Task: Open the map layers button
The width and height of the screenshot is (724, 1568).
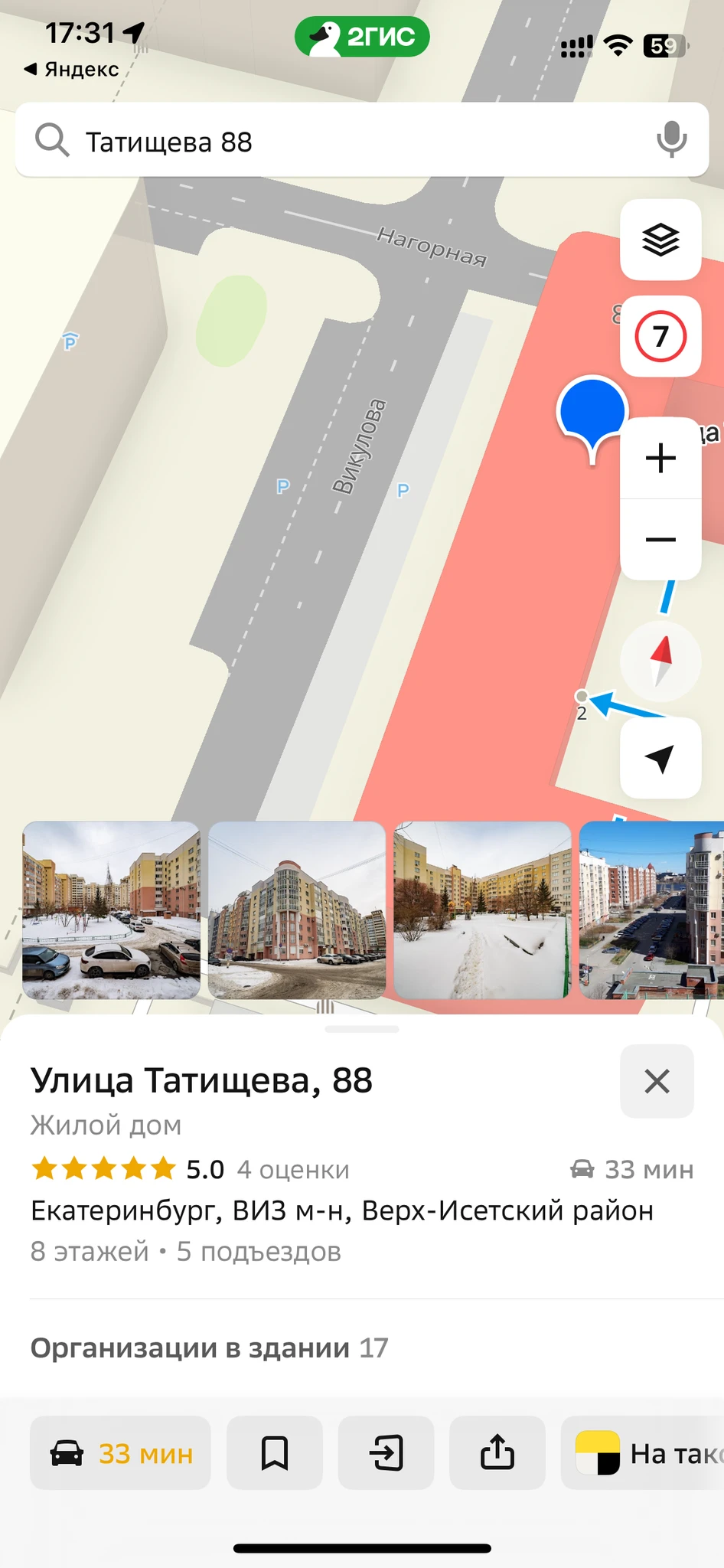Action: (660, 240)
